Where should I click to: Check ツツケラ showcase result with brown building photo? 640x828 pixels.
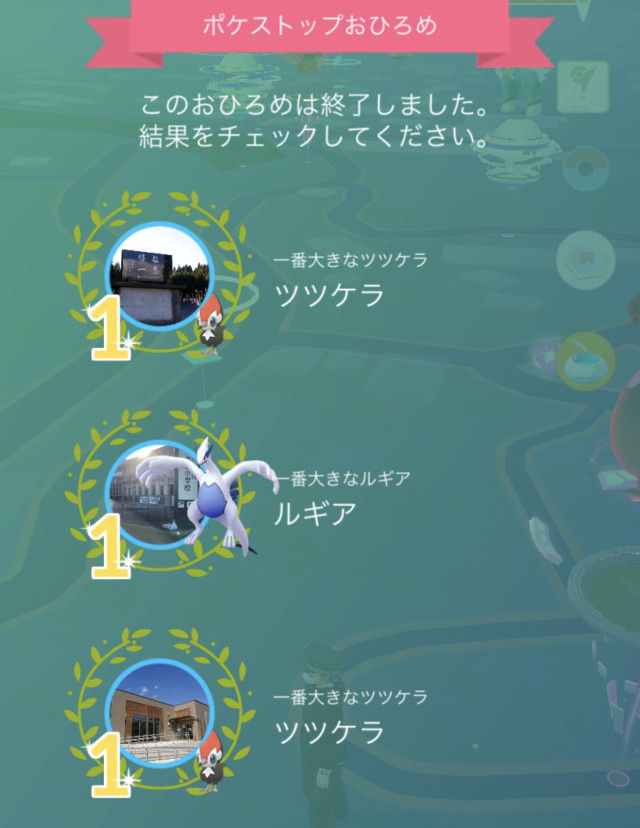pos(160,715)
